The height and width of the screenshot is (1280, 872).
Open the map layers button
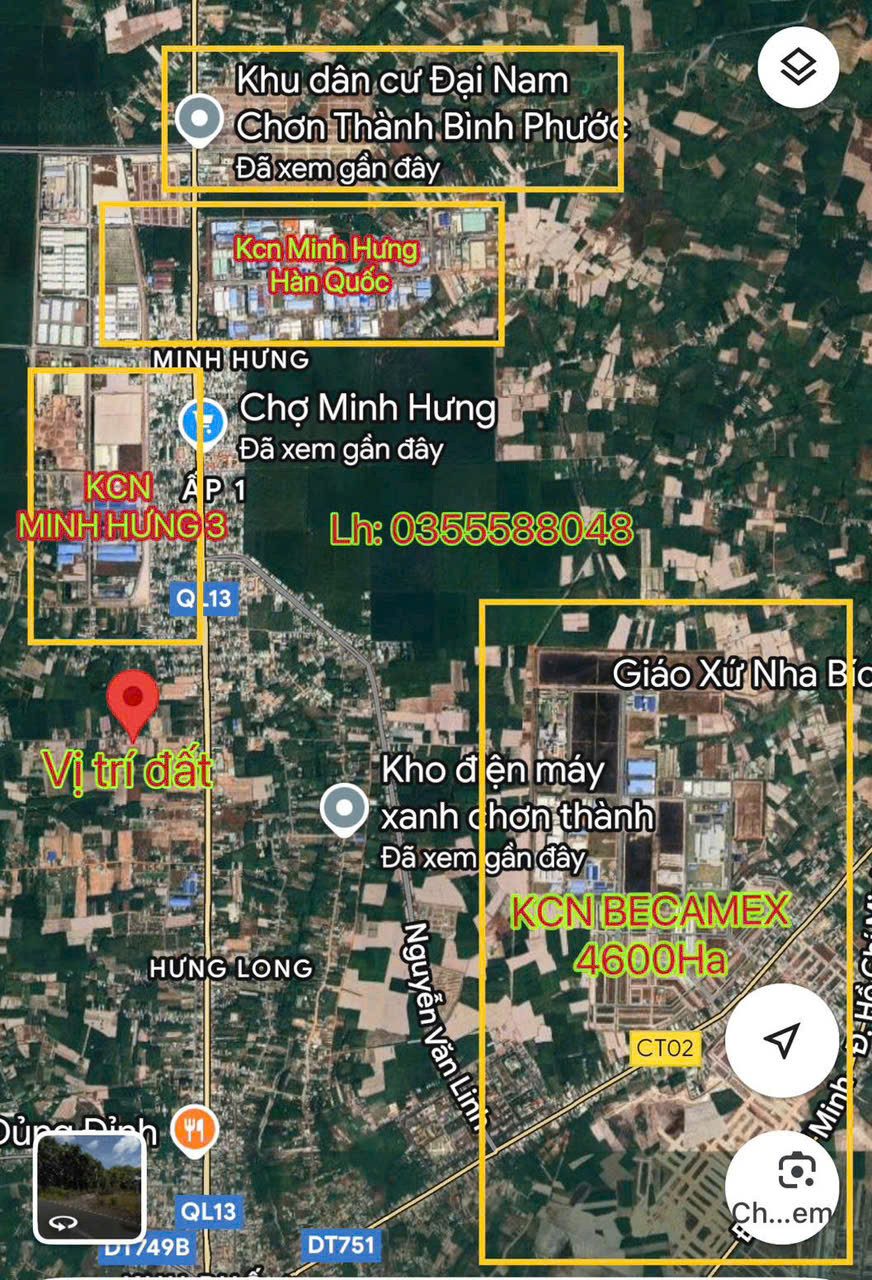[798, 67]
